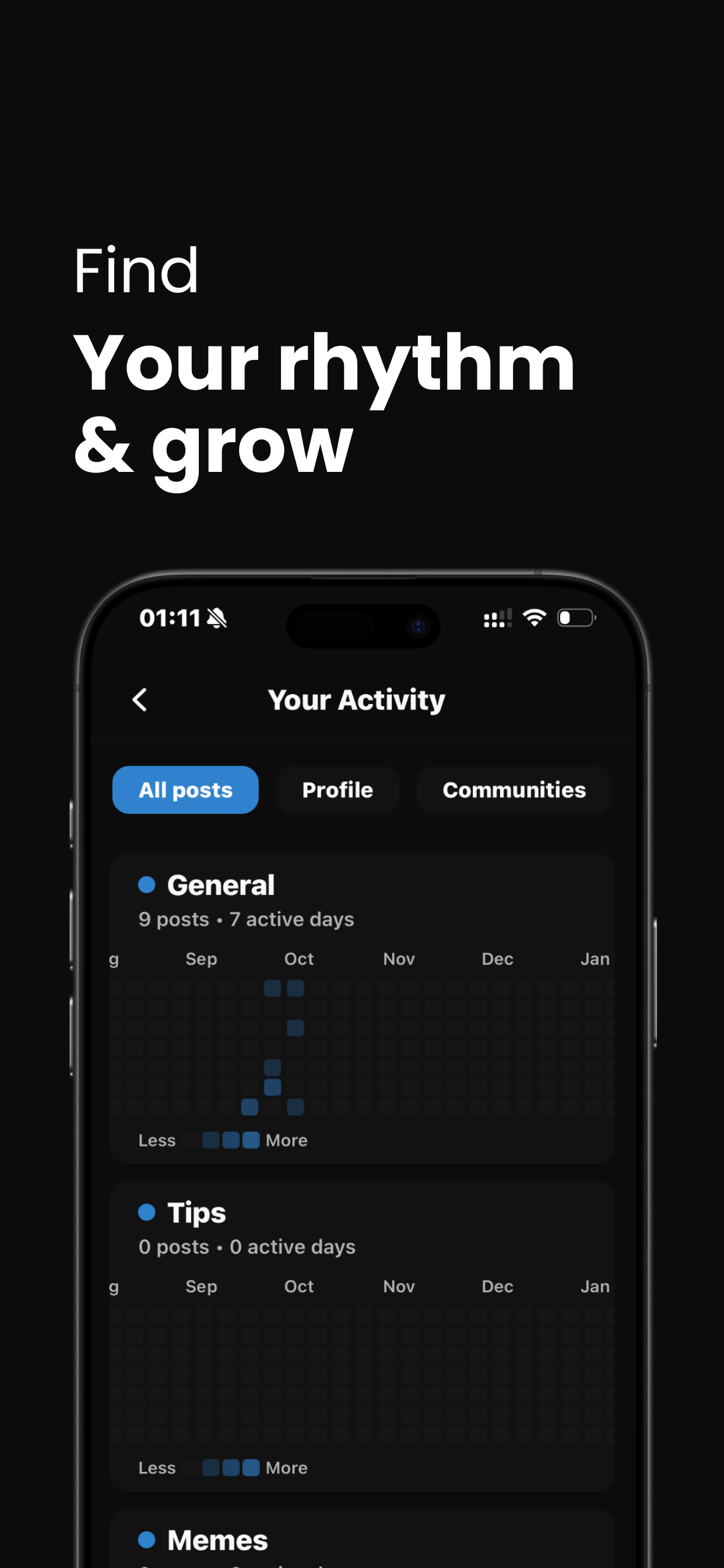Screen dimensions: 724x1568
Task: Tap the back arrow from Your Activity
Action: (139, 699)
